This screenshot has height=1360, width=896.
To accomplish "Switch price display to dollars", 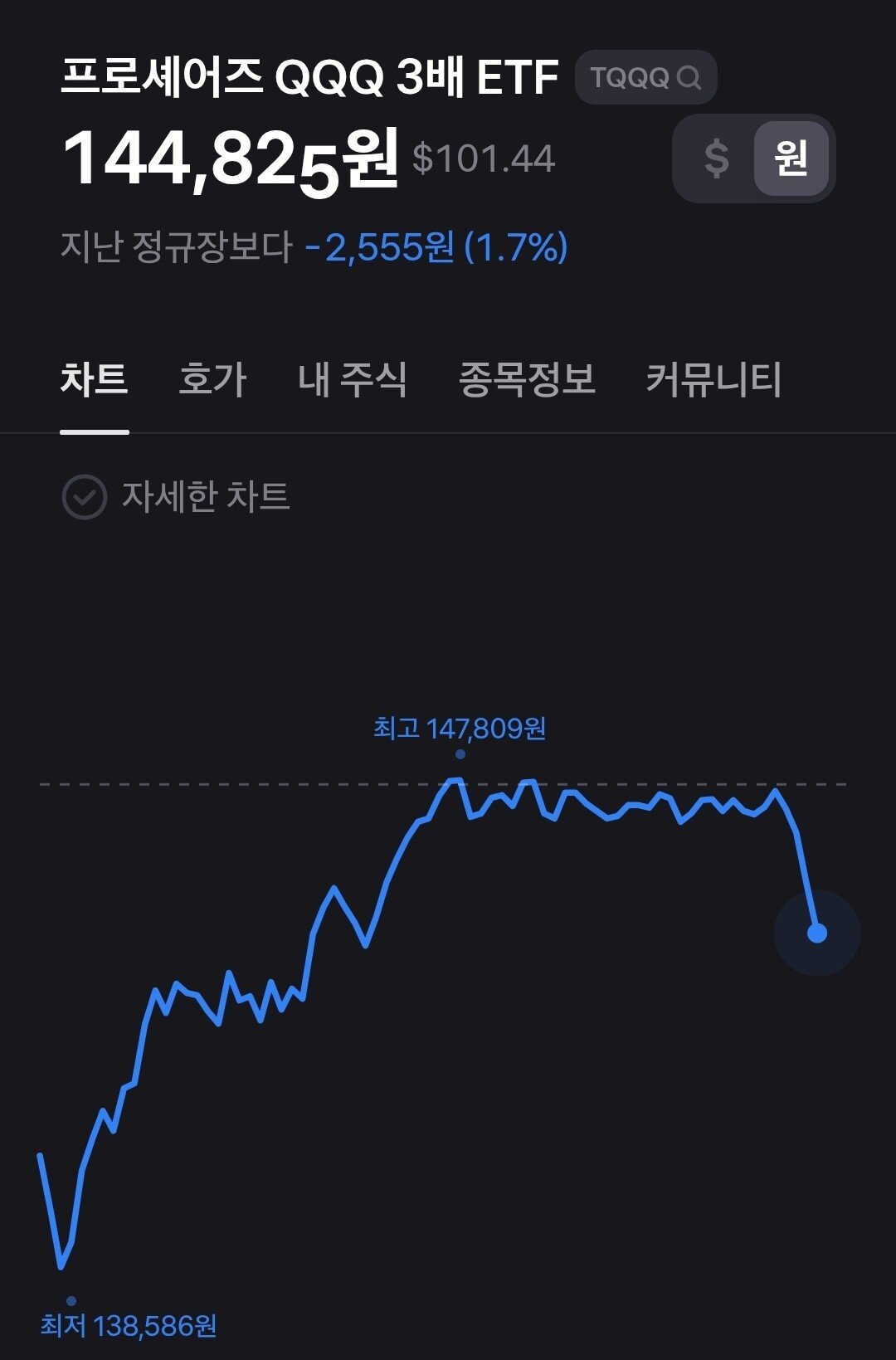I will (716, 158).
